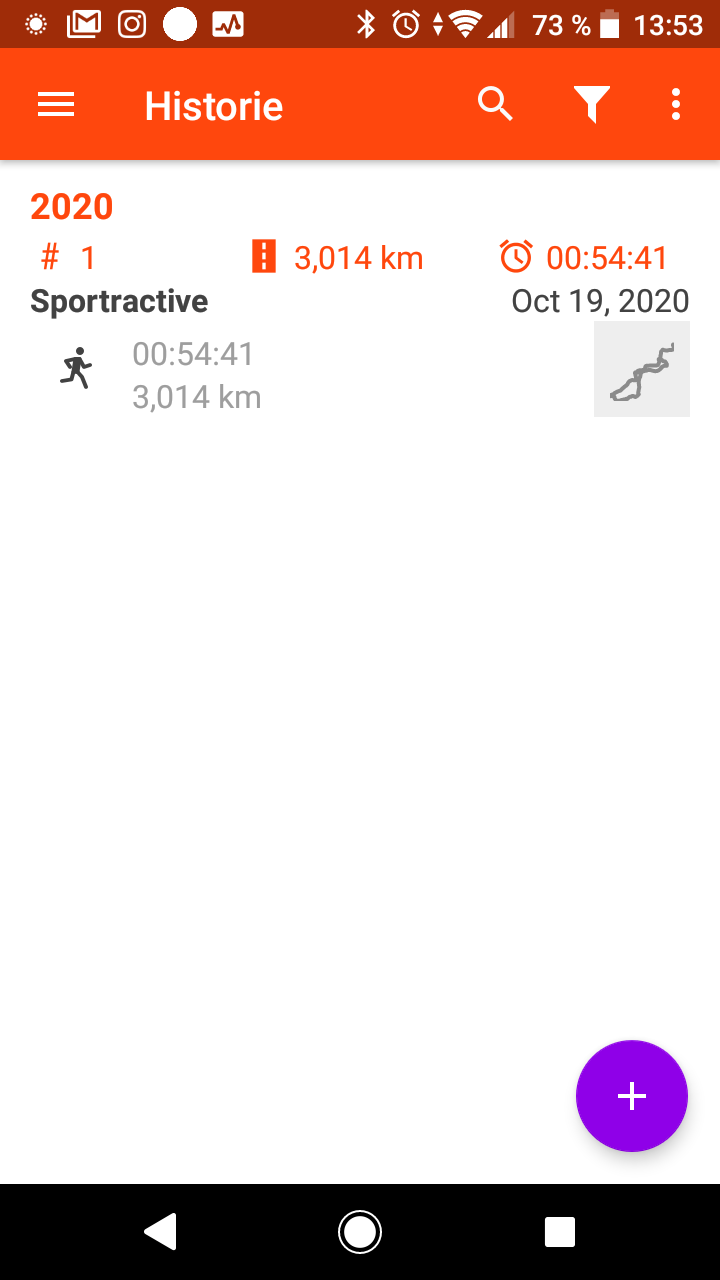Image resolution: width=720 pixels, height=1280 pixels.
Task: Open recent apps from navigation bar
Action: (x=560, y=1232)
